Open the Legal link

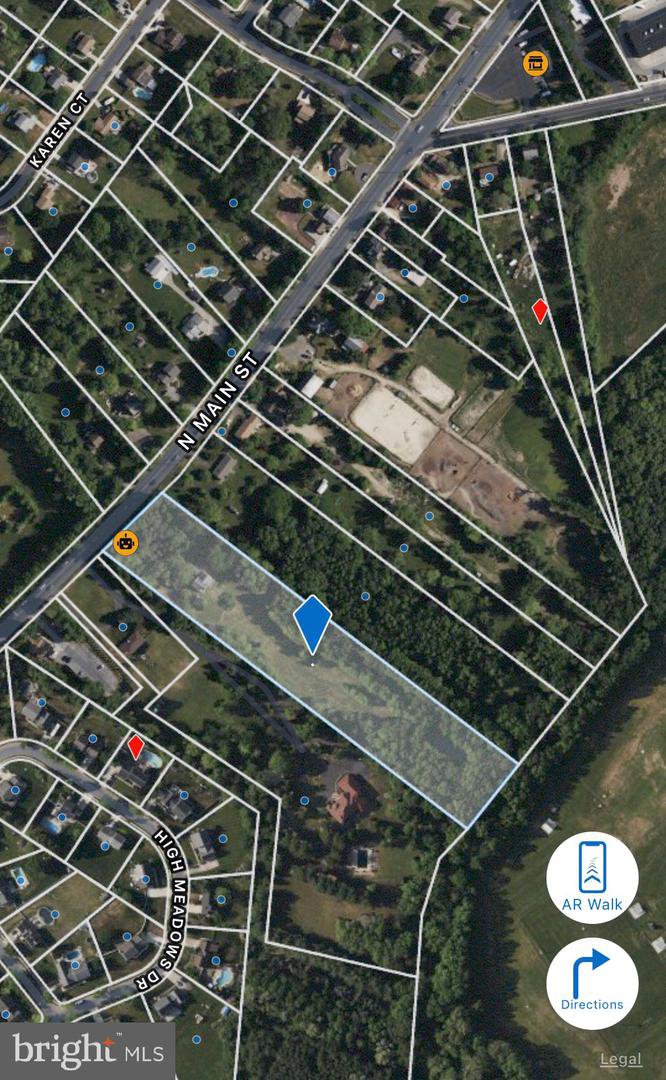[x=621, y=1060]
